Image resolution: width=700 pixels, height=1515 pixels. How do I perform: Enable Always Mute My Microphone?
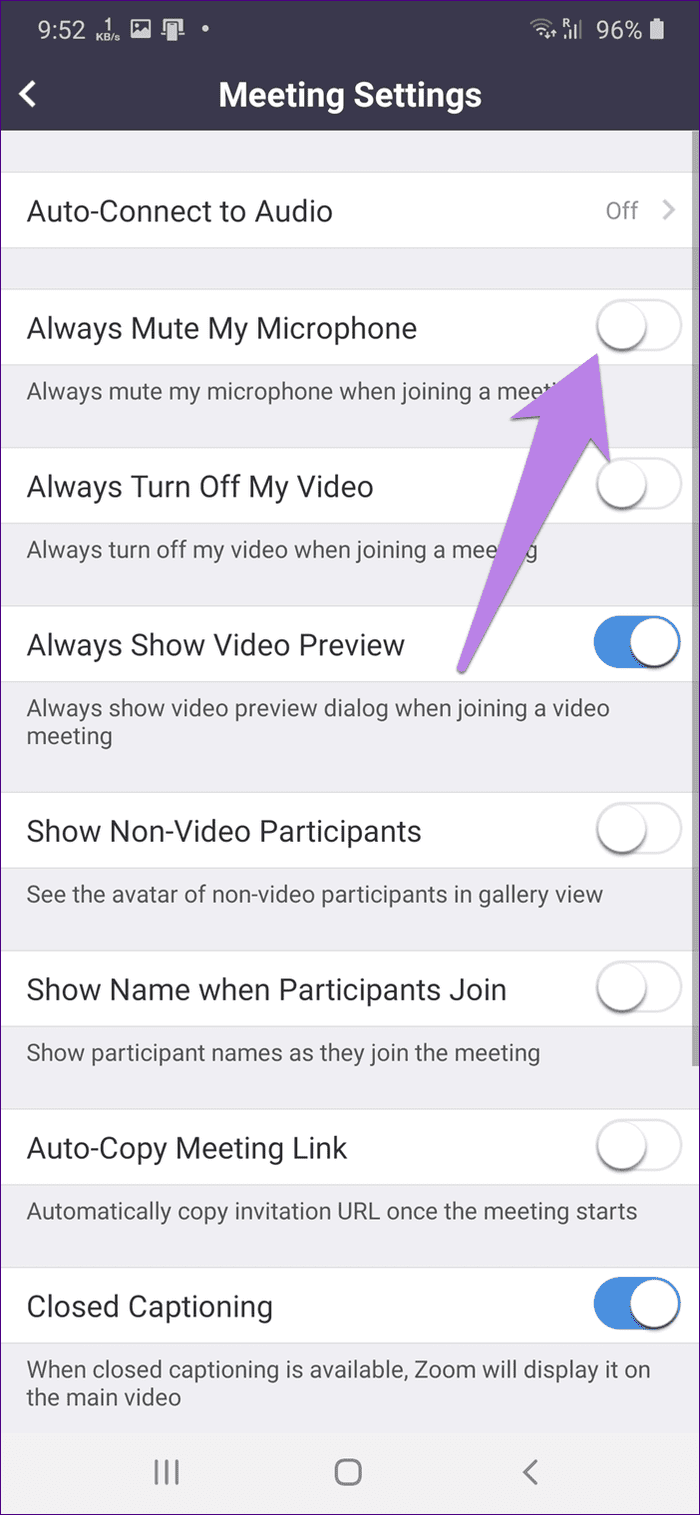tap(638, 328)
